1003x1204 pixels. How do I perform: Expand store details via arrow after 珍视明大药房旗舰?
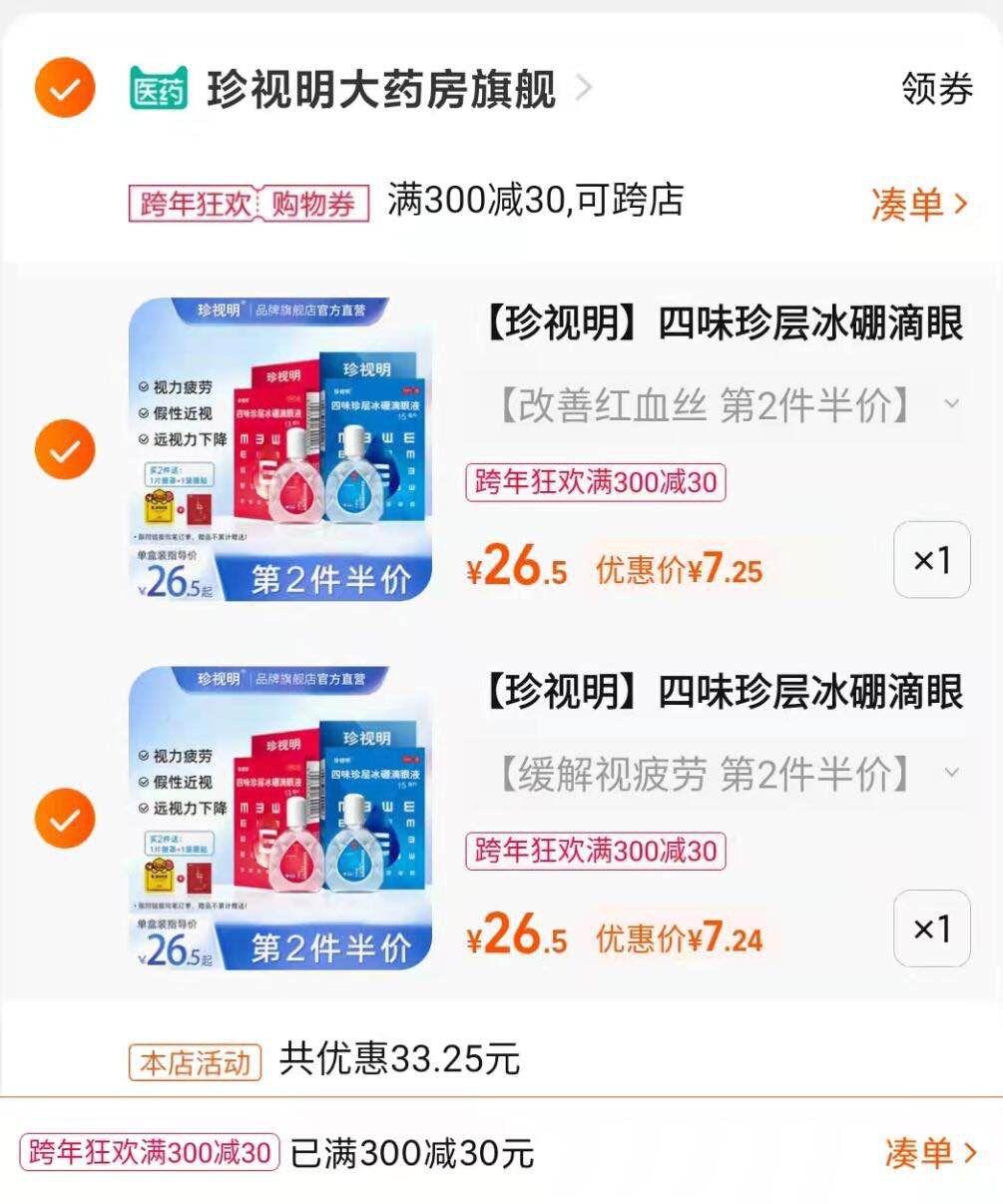click(584, 90)
